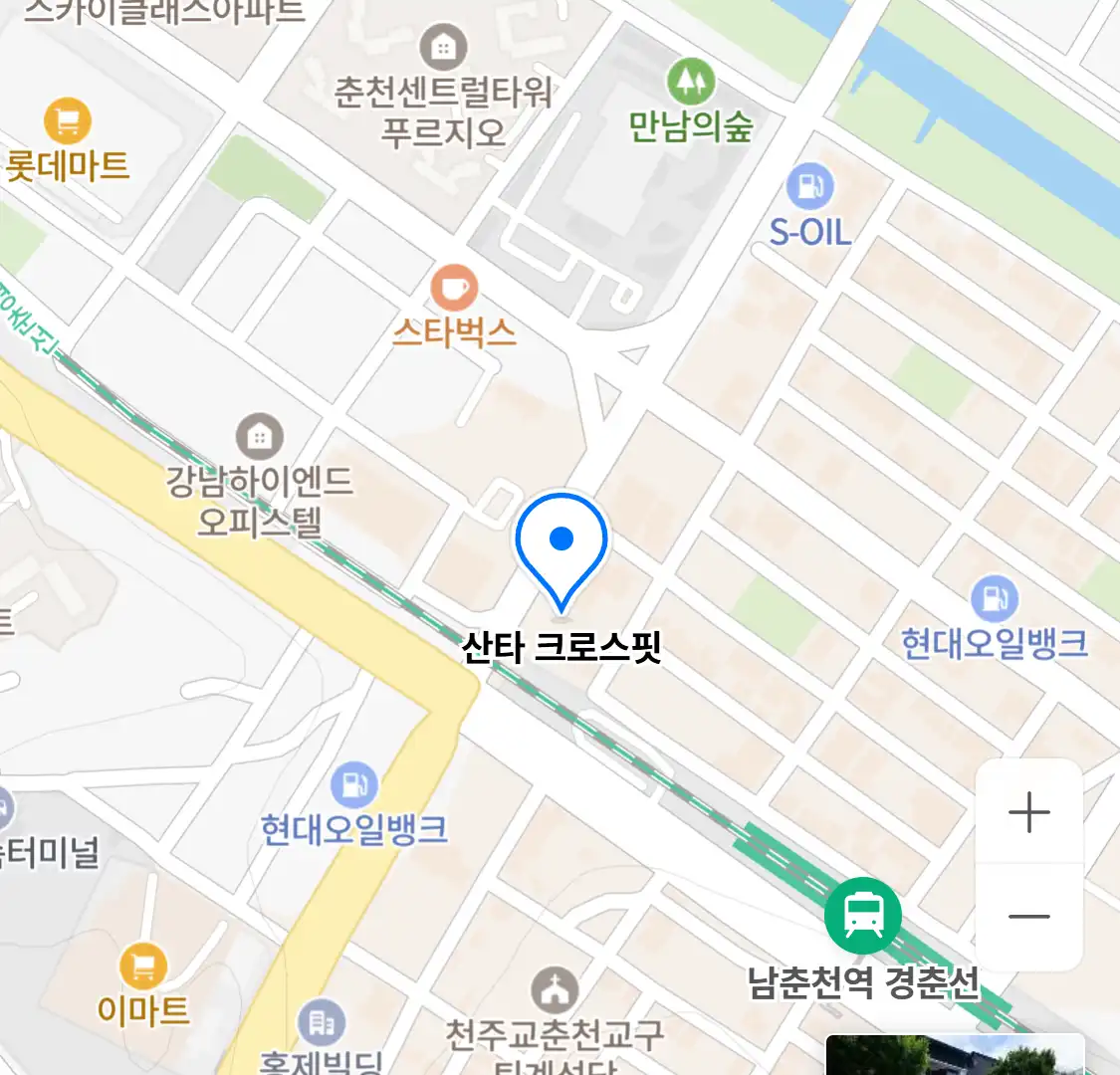Open the S-OIL gas station marker
The width and height of the screenshot is (1120, 1075).
point(810,186)
